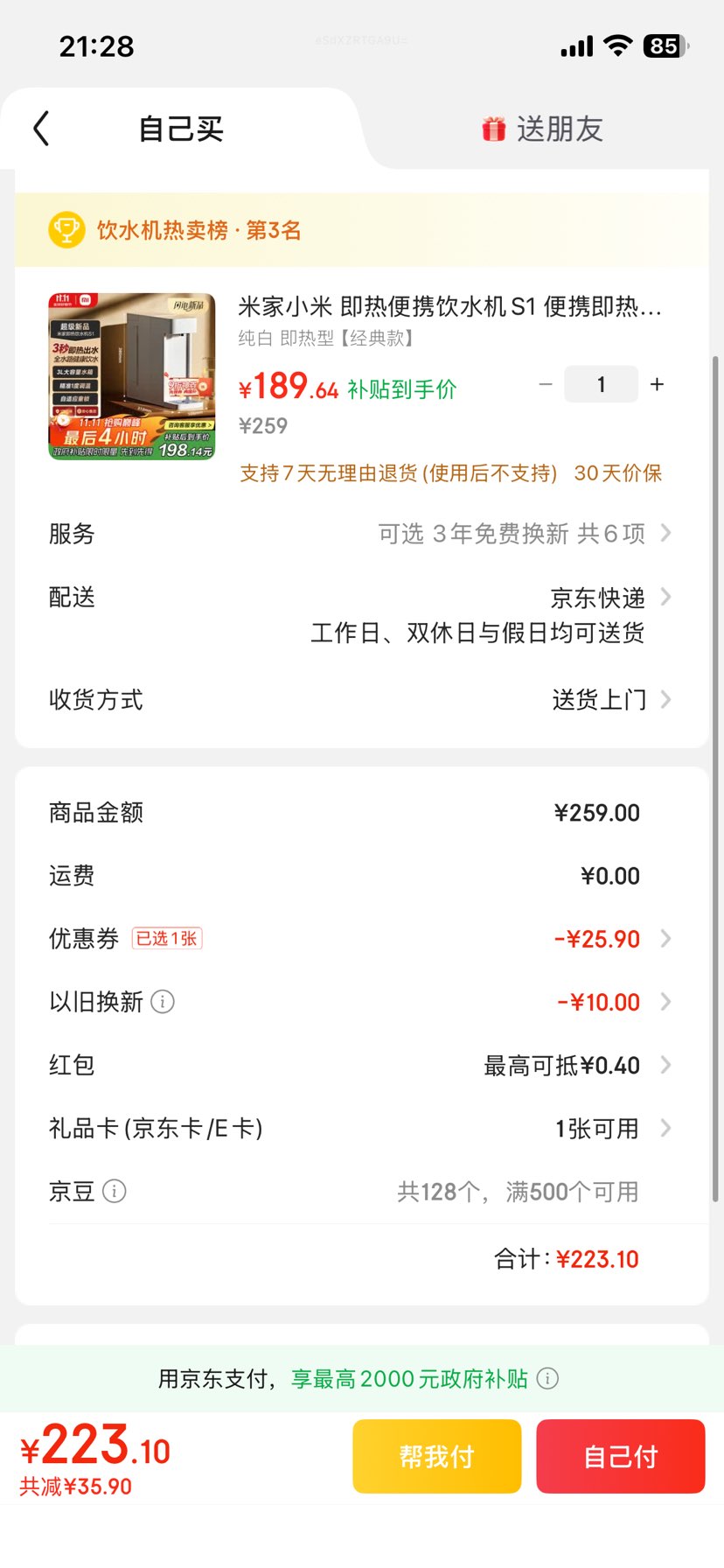The height and width of the screenshot is (1568, 724).
Task: Click the 已选1张 coupon tag
Action: (x=166, y=937)
